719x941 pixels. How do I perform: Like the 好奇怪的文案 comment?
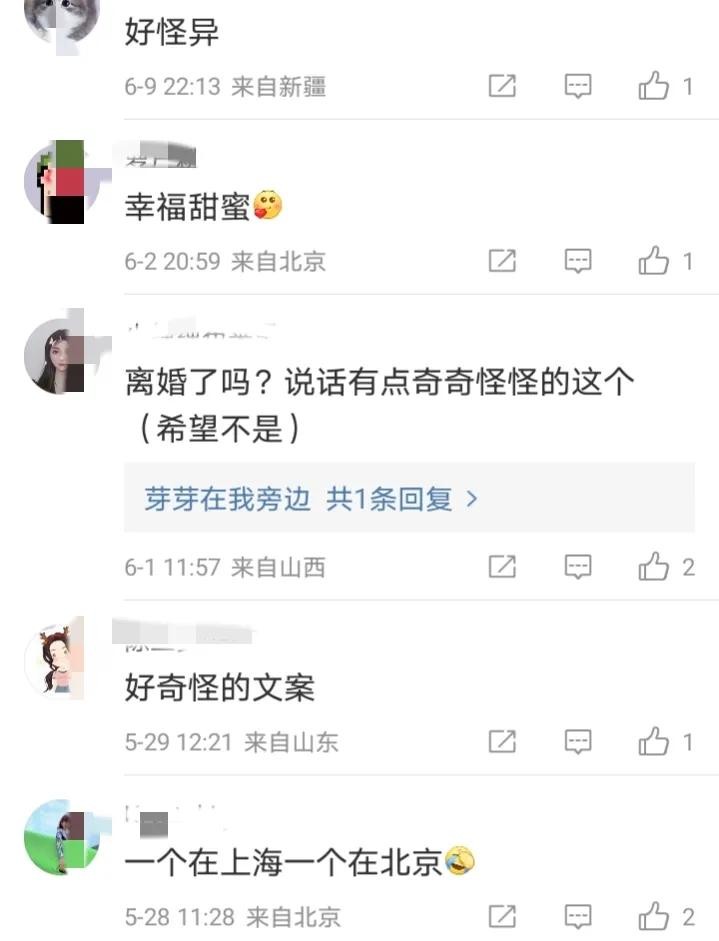click(654, 742)
